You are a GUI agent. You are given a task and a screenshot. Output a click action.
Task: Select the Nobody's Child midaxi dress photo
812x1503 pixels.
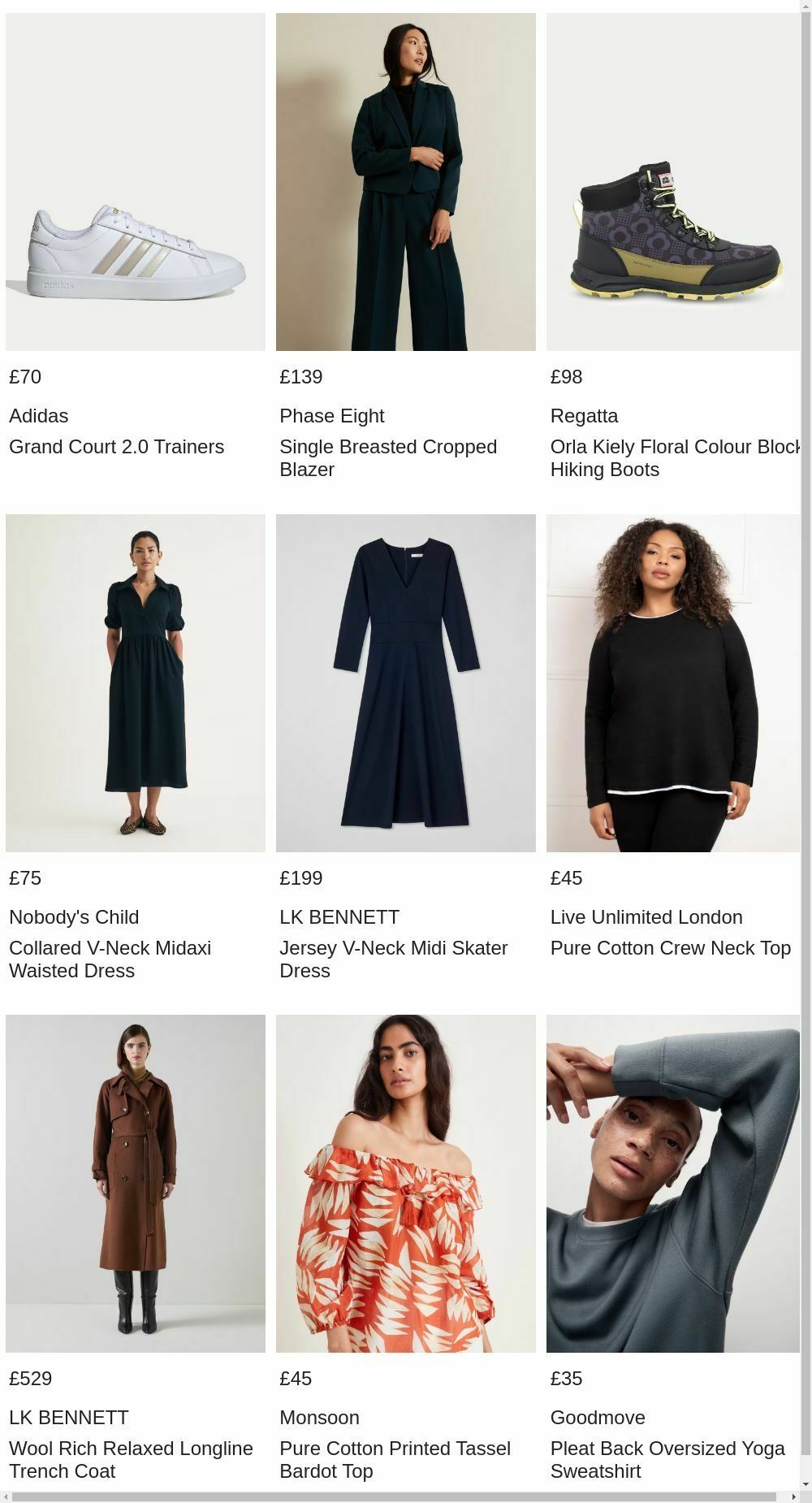click(135, 681)
